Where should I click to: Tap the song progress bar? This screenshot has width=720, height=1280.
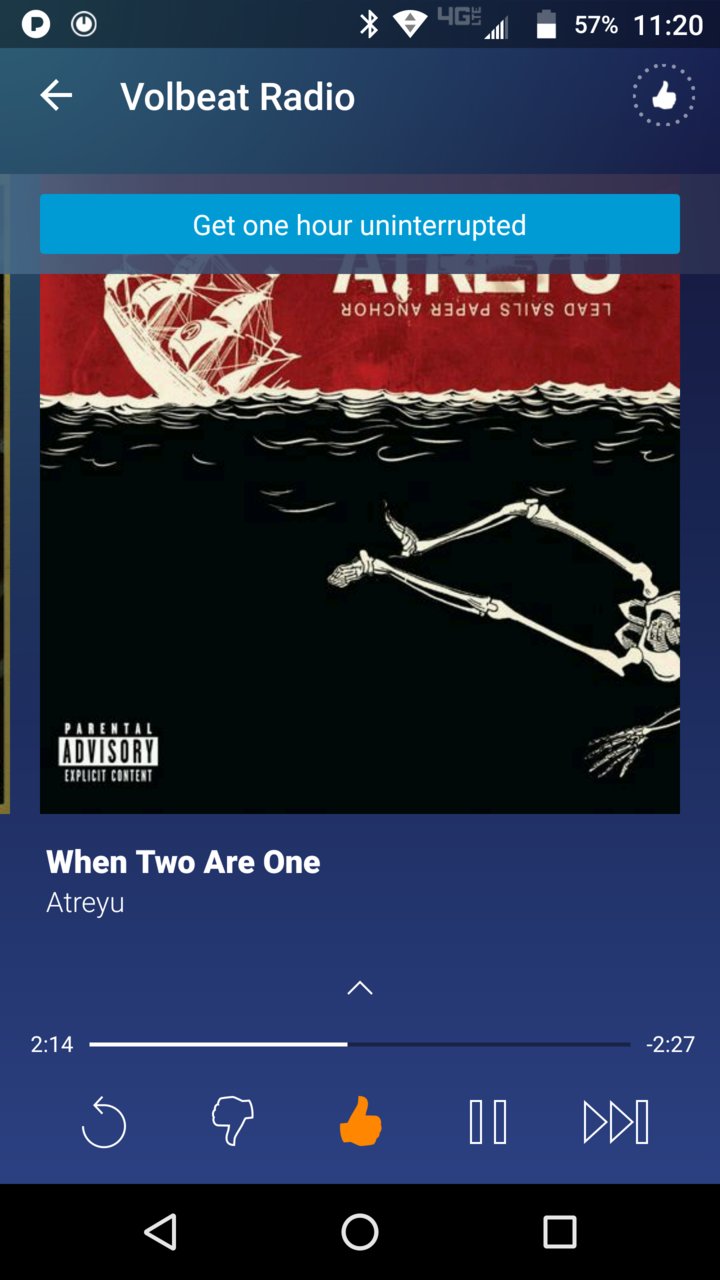click(x=360, y=1044)
